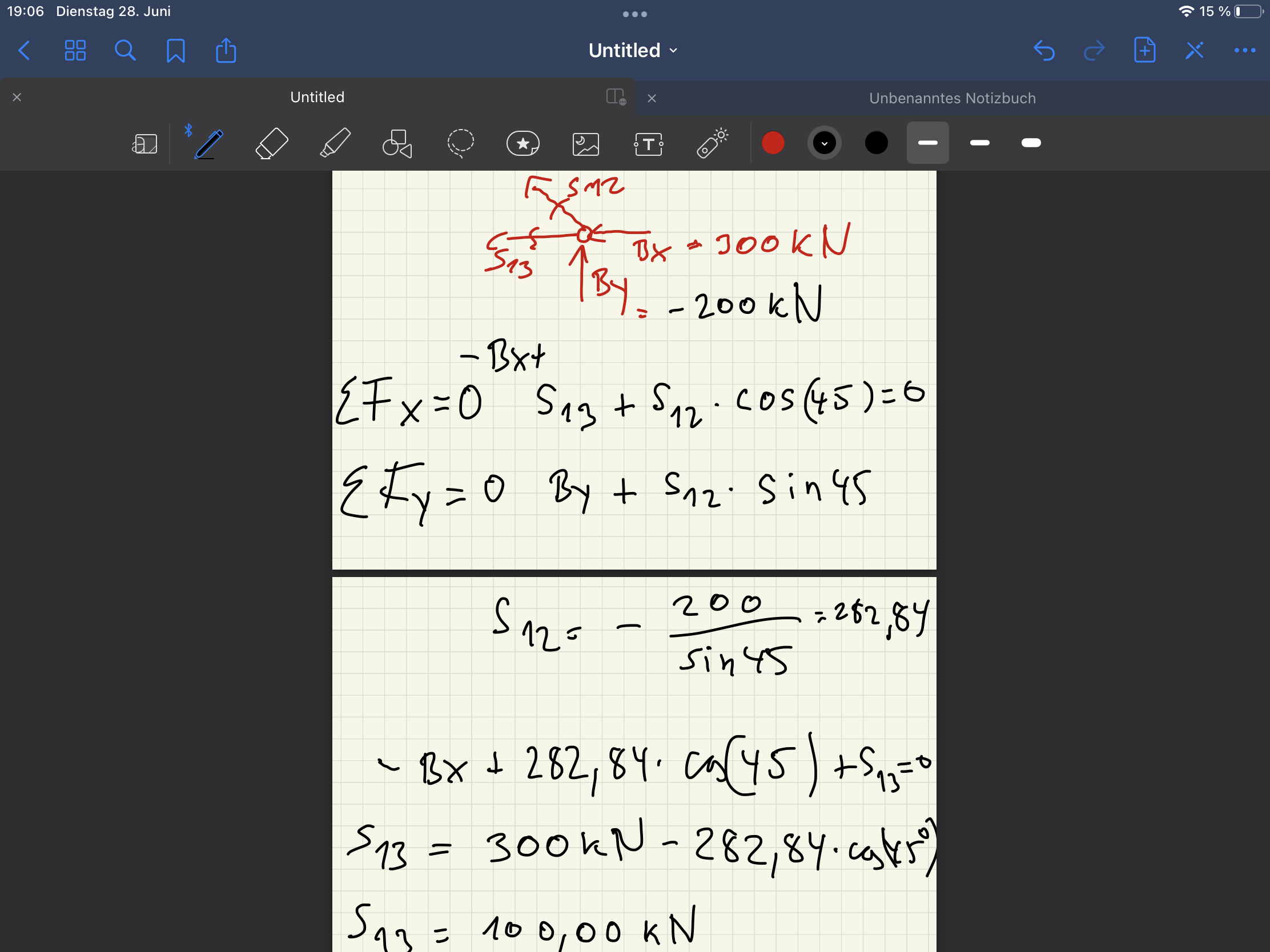This screenshot has height=952, width=1270.
Task: Close the Unbenanntes Notizbuch tab
Action: pos(652,98)
